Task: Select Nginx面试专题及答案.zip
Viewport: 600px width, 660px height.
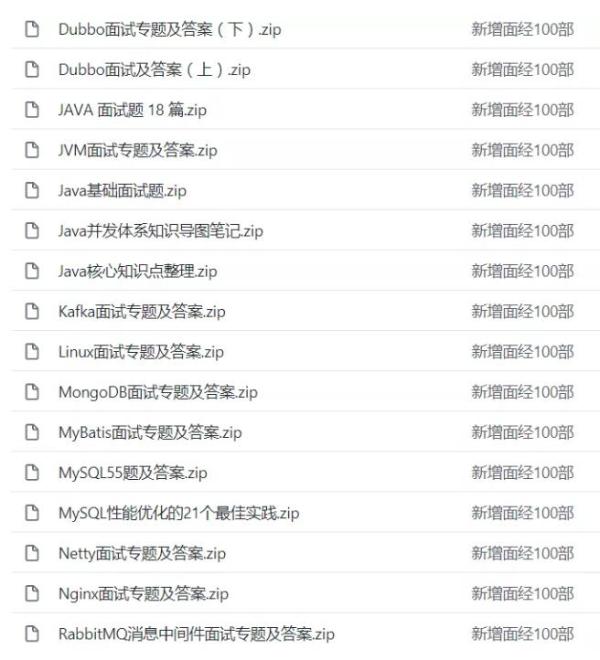Action: pos(143,594)
